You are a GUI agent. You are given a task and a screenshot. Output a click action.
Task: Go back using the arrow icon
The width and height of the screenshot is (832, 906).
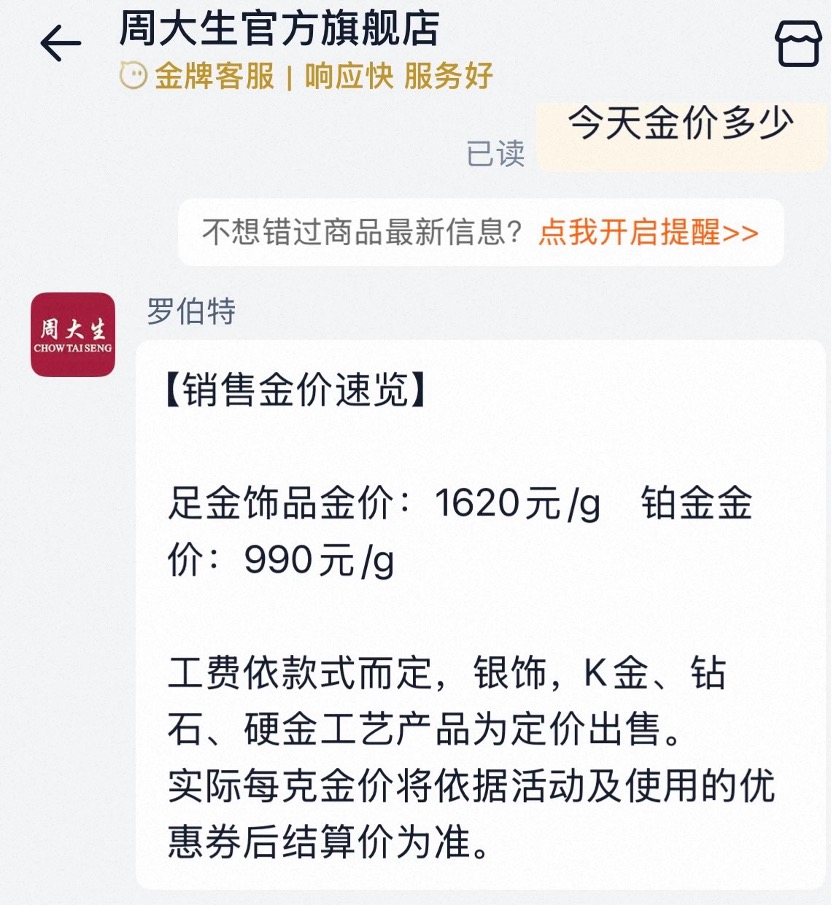click(x=60, y=44)
